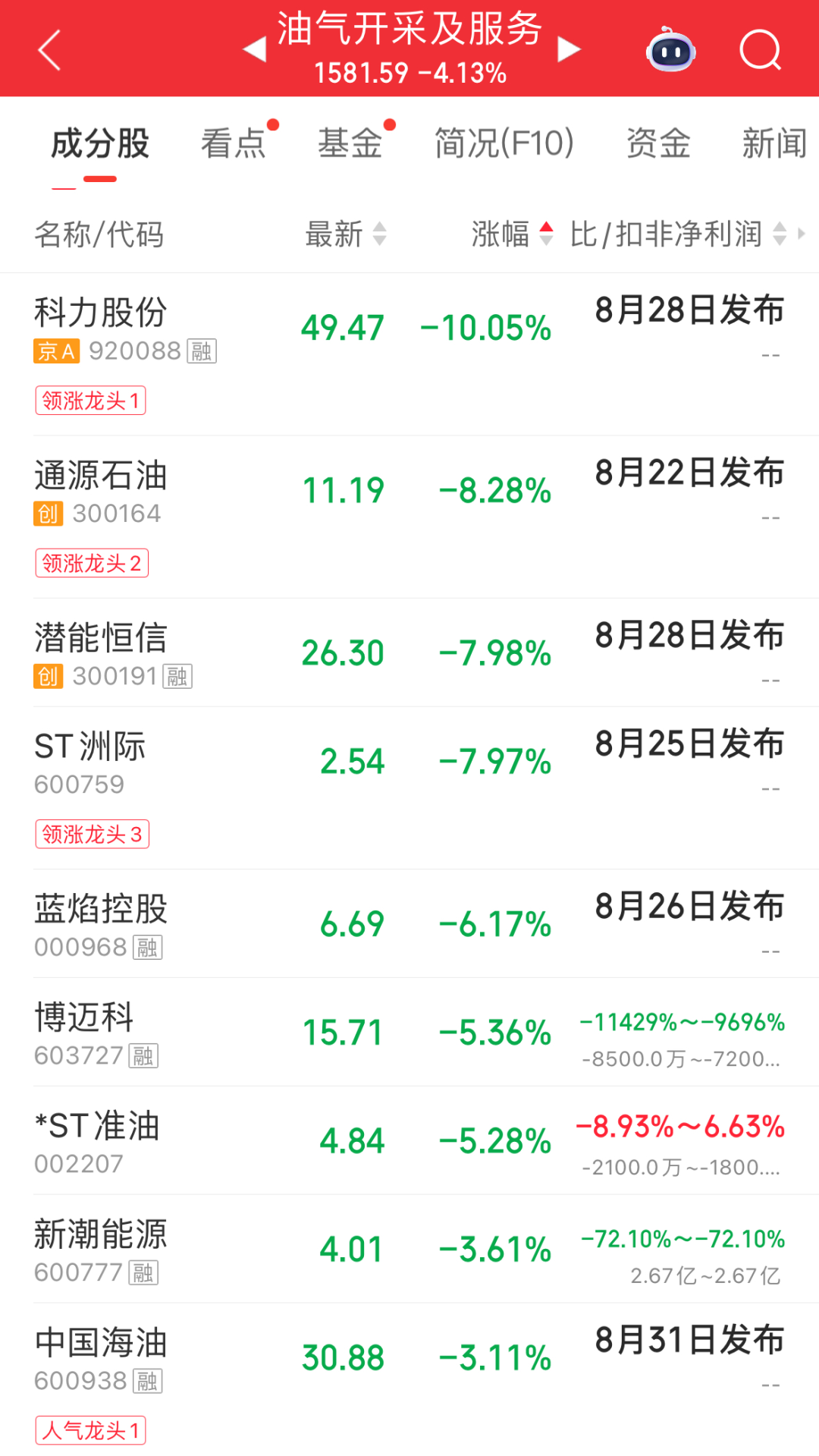Screen dimensions: 819x1456
Task: Open the robot assistant icon
Action: [x=671, y=49]
